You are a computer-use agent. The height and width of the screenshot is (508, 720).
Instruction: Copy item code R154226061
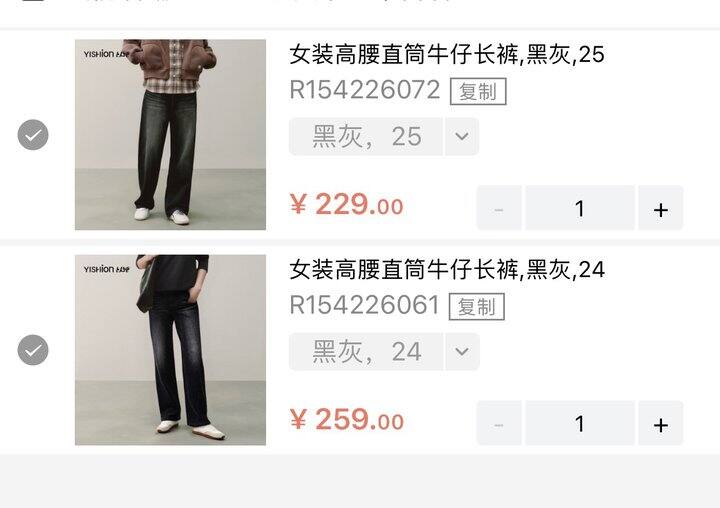[x=476, y=307]
